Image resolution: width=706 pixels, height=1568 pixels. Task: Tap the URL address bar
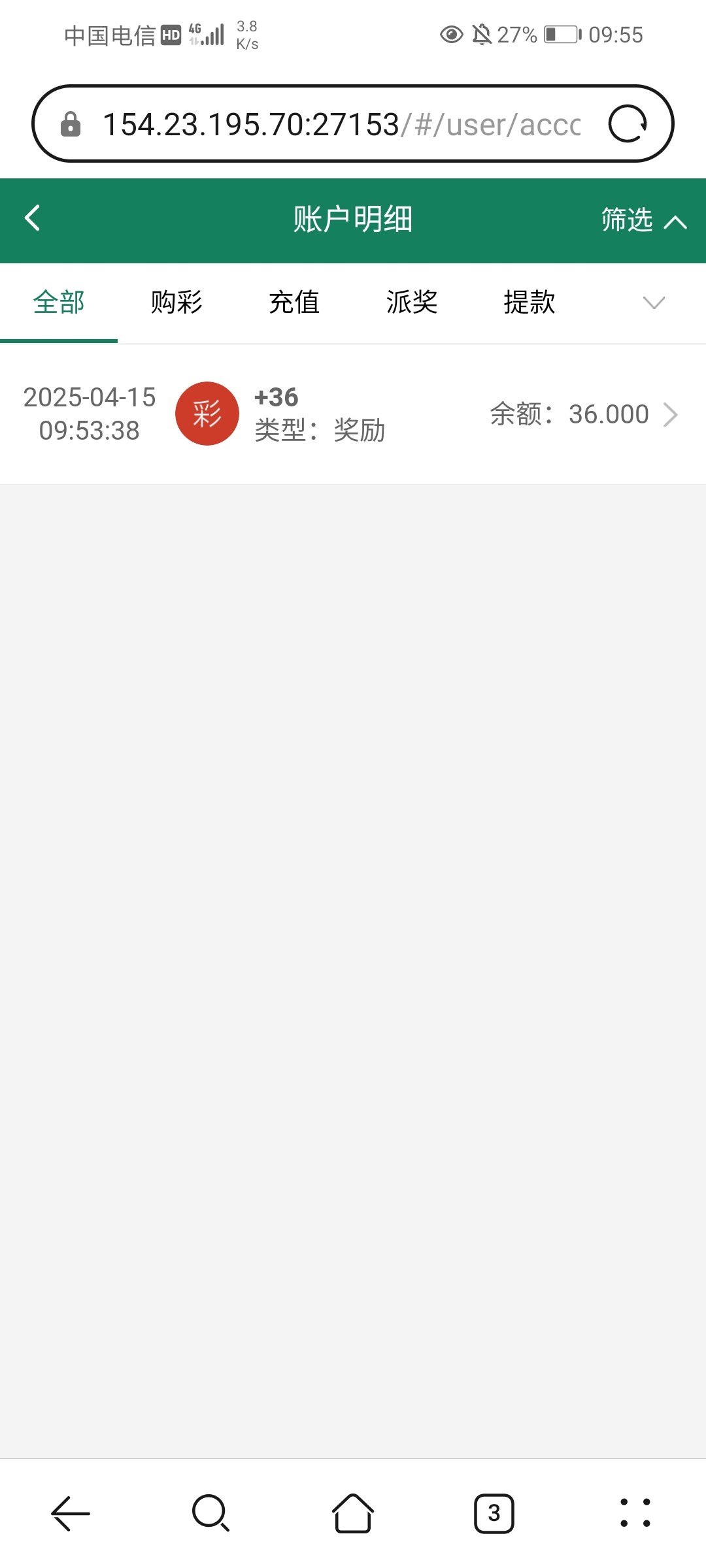tap(341, 124)
